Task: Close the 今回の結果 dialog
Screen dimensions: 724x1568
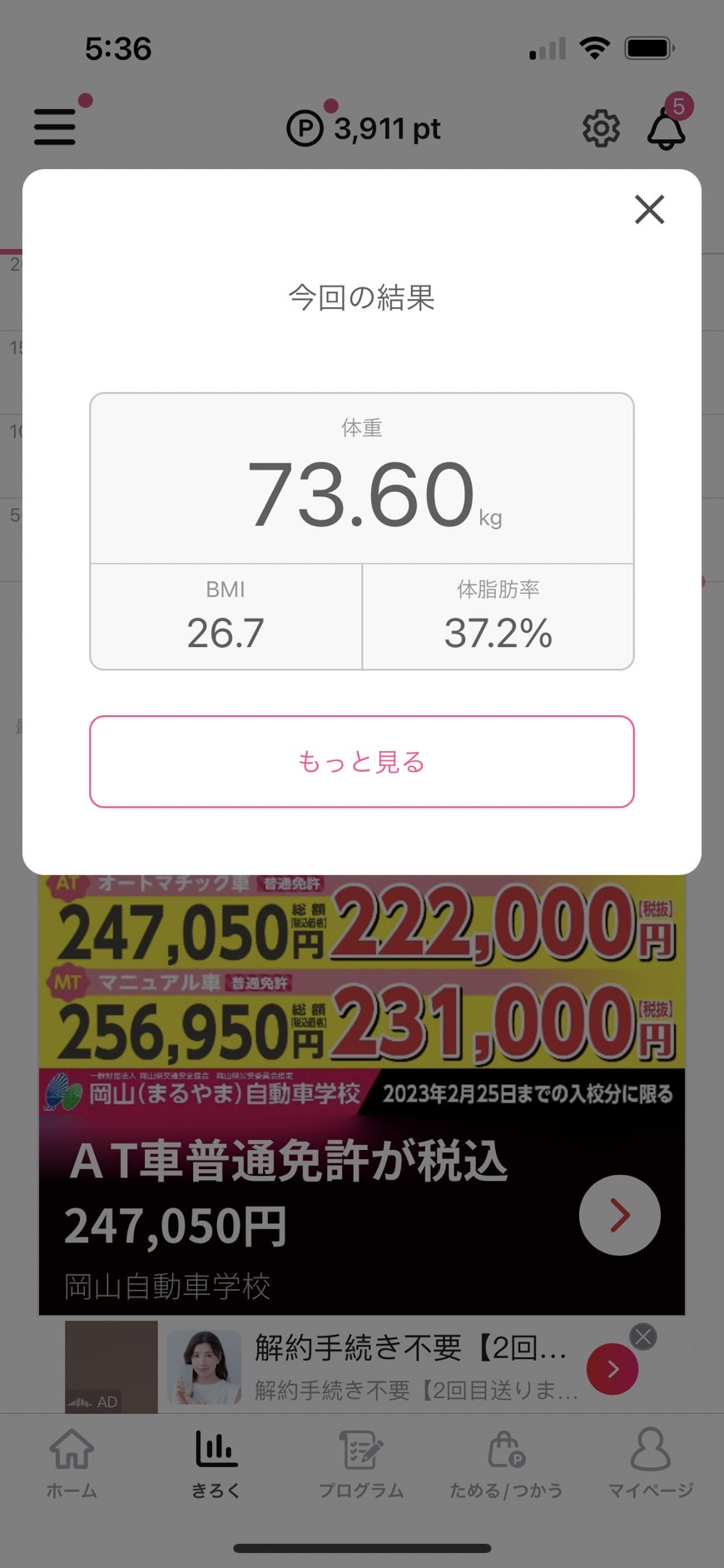Action: pyautogui.click(x=649, y=209)
